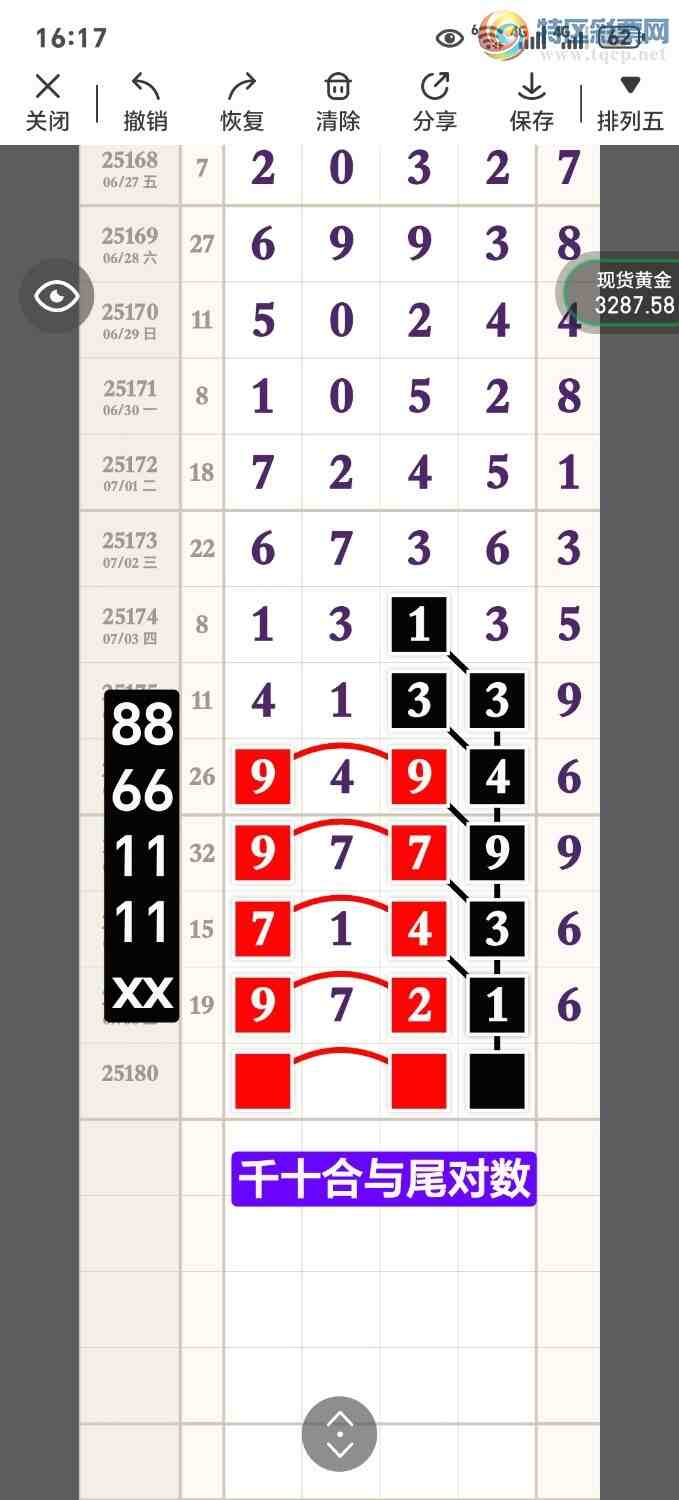Toggle the eye visibility button
Image resolution: width=679 pixels, height=1500 pixels.
[x=57, y=296]
